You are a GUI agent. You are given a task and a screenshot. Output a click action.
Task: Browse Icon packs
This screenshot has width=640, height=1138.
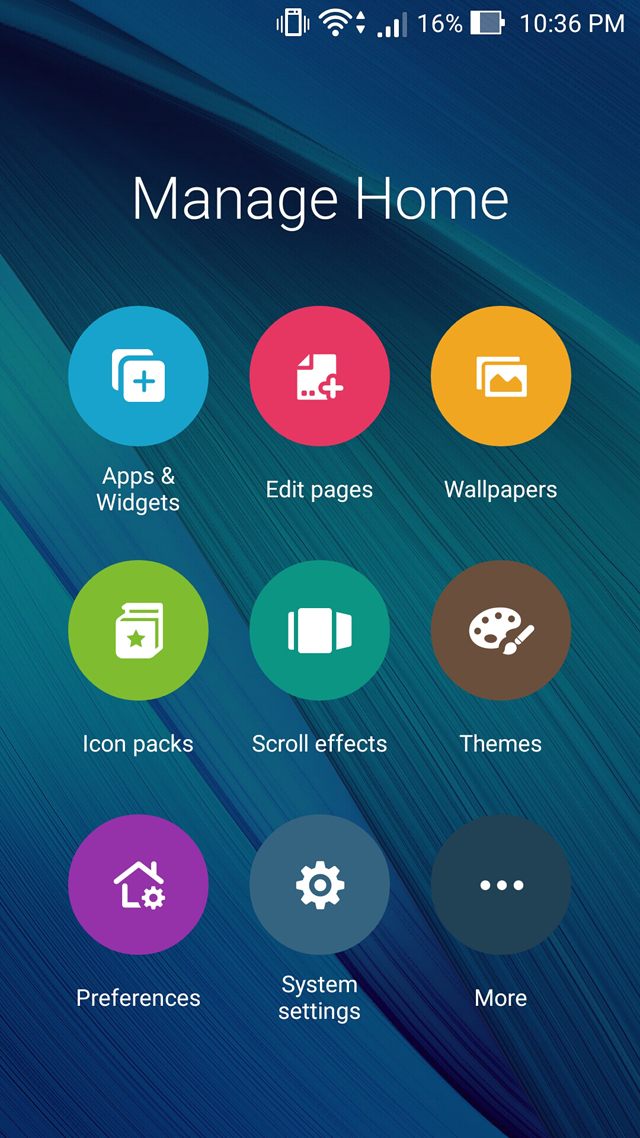coord(138,630)
